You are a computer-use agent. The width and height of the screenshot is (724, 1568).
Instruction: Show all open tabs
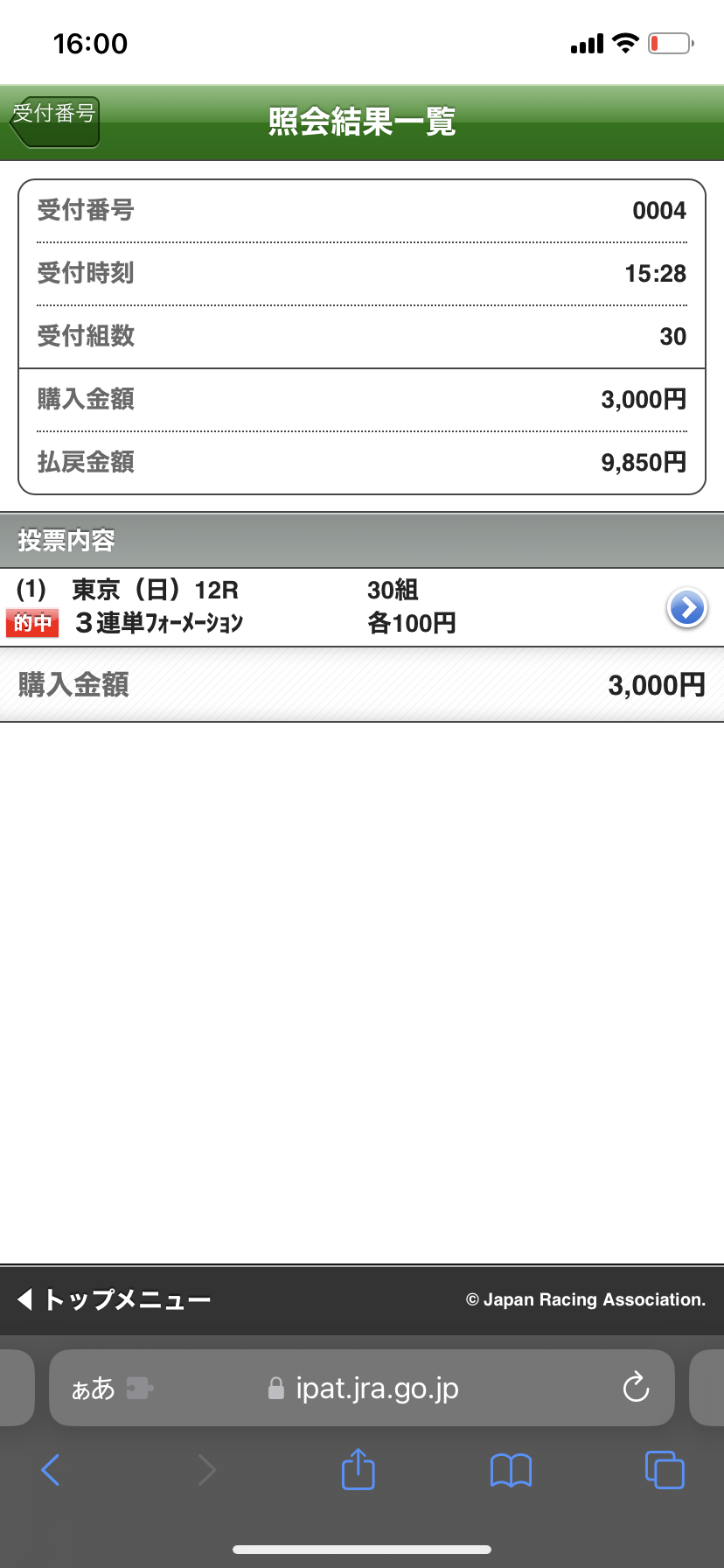point(665,1469)
